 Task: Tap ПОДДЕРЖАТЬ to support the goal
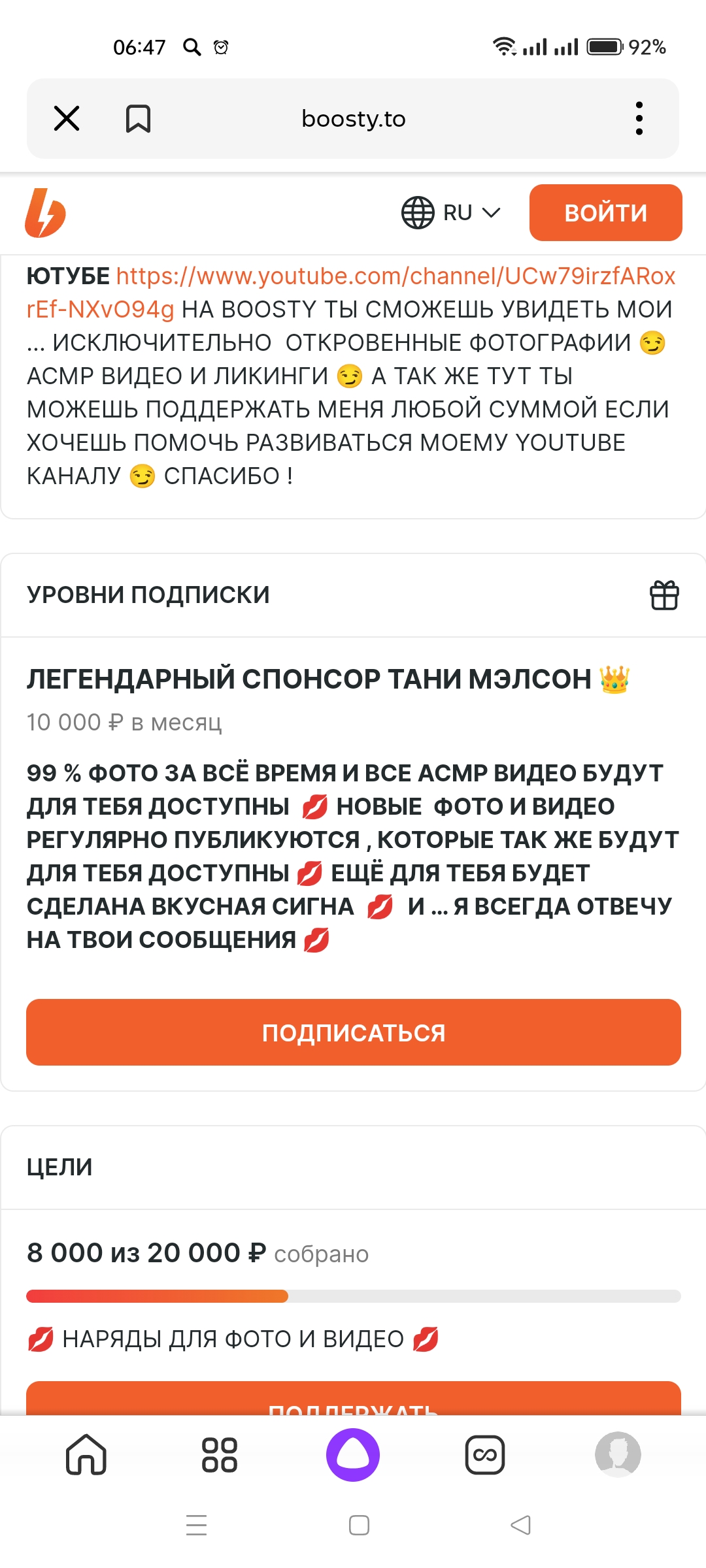pos(353,1399)
